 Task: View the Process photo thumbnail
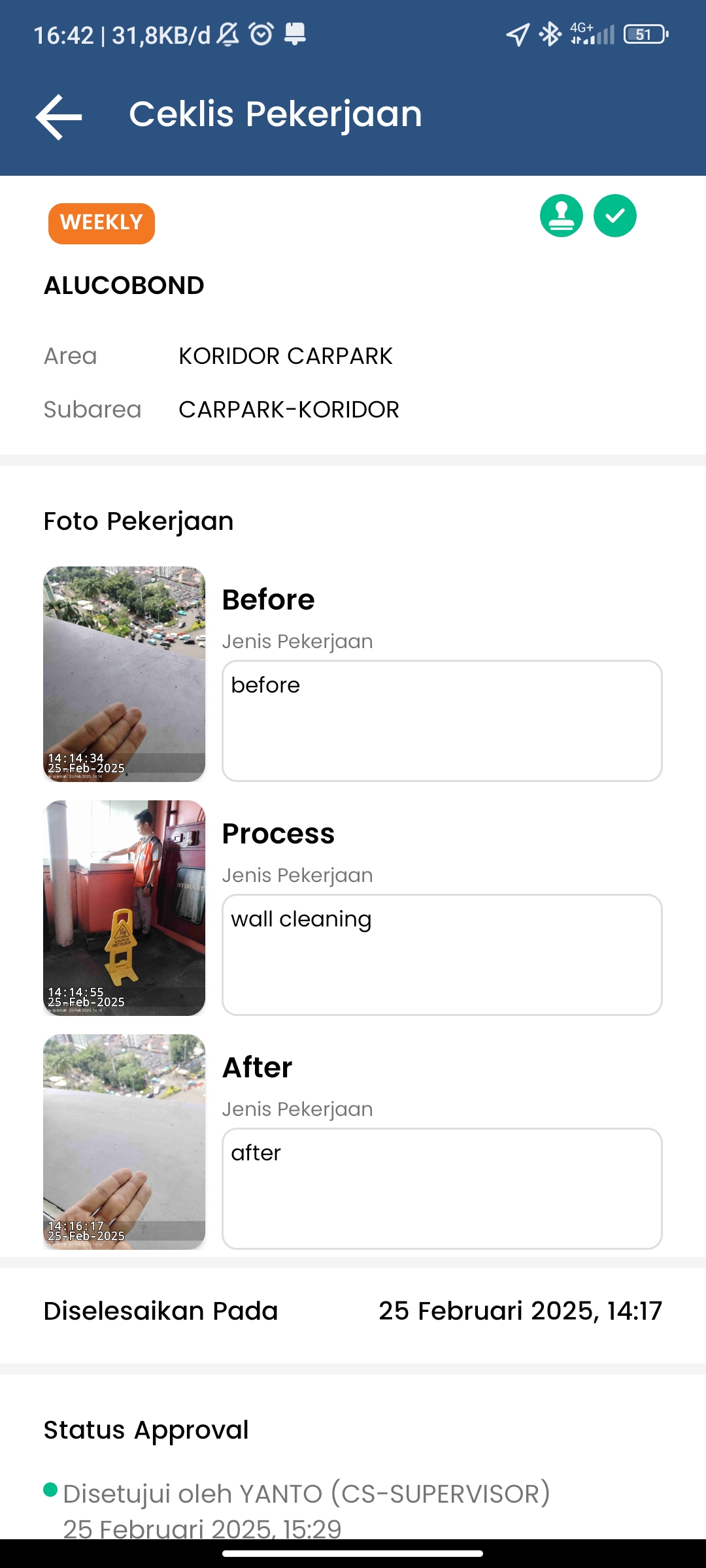coord(124,908)
